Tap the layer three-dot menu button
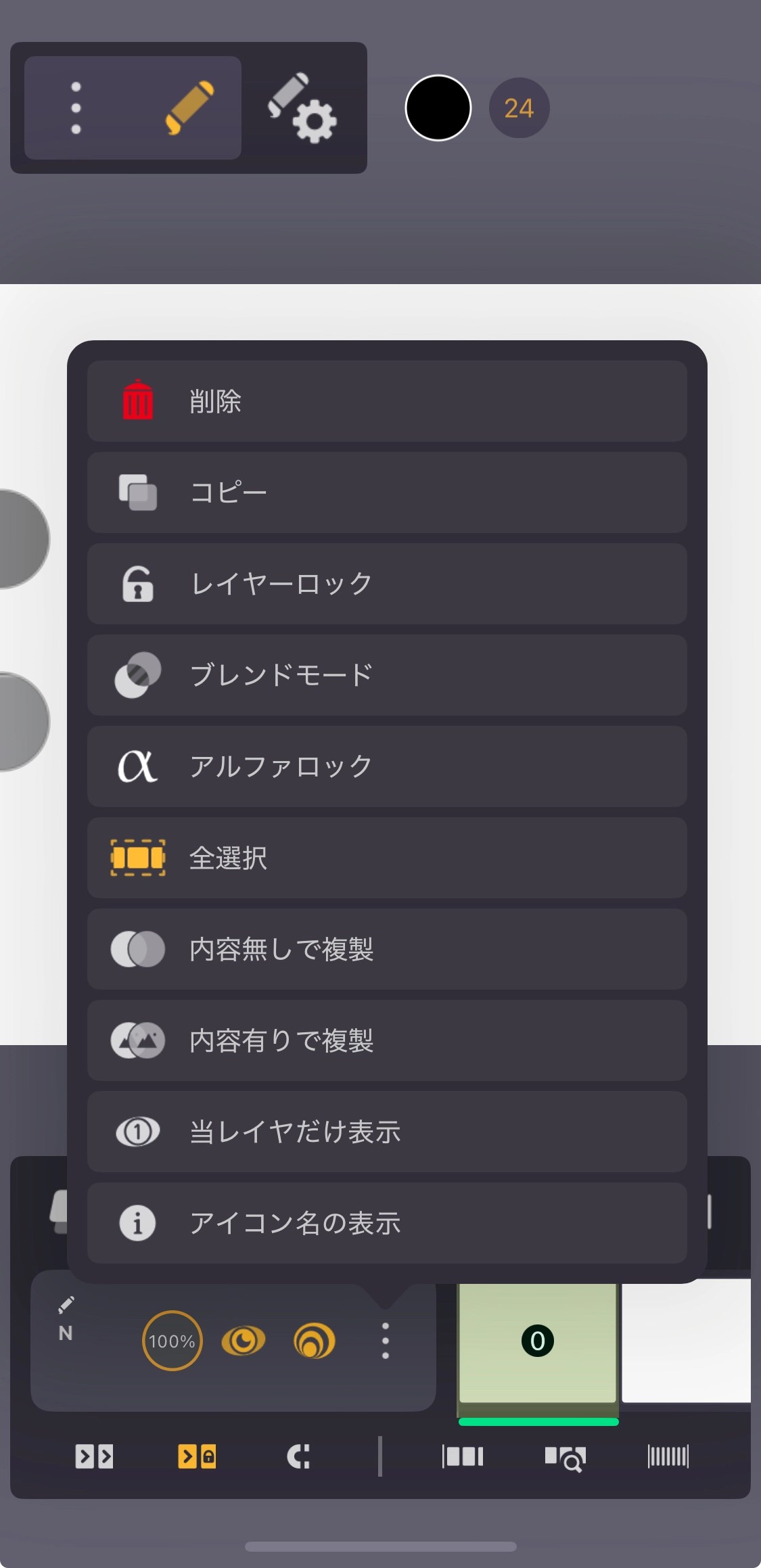 (x=386, y=1341)
